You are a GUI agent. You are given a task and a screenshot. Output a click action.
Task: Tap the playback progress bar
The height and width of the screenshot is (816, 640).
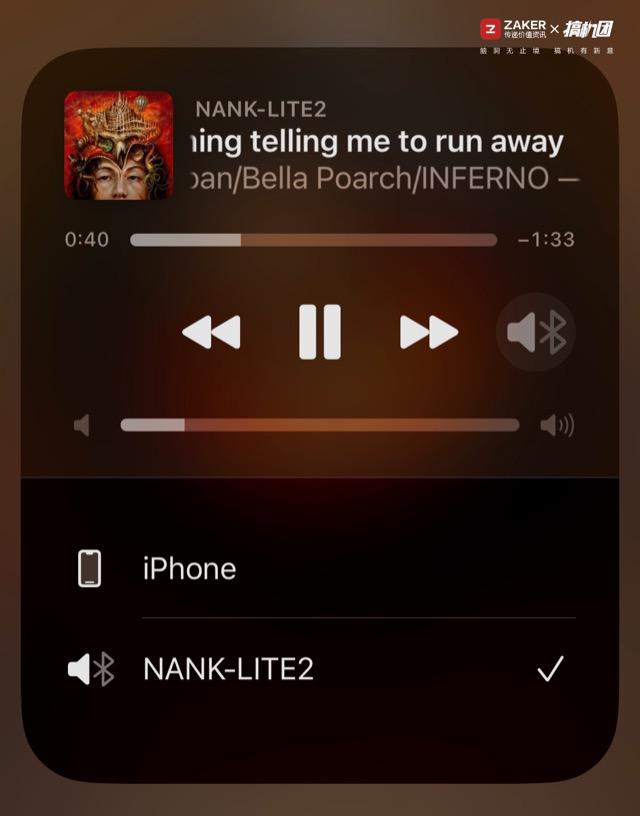(313, 240)
